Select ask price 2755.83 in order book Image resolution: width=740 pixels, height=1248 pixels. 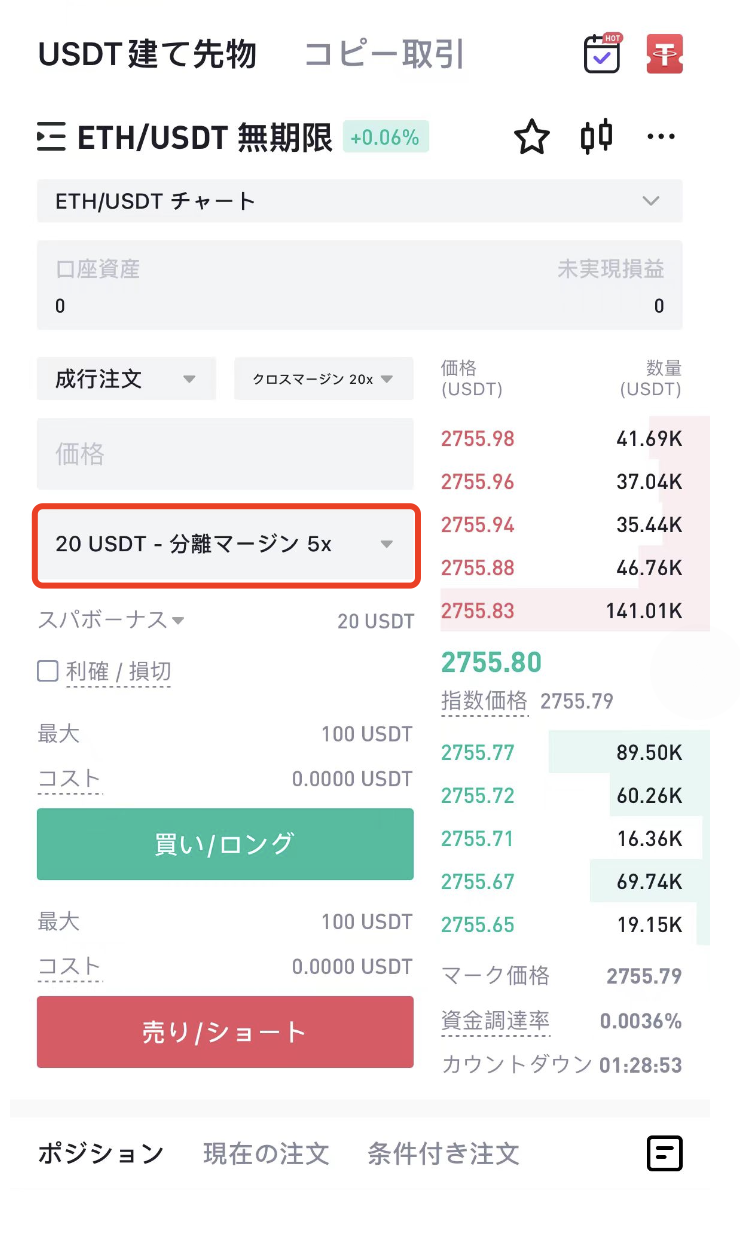click(477, 611)
